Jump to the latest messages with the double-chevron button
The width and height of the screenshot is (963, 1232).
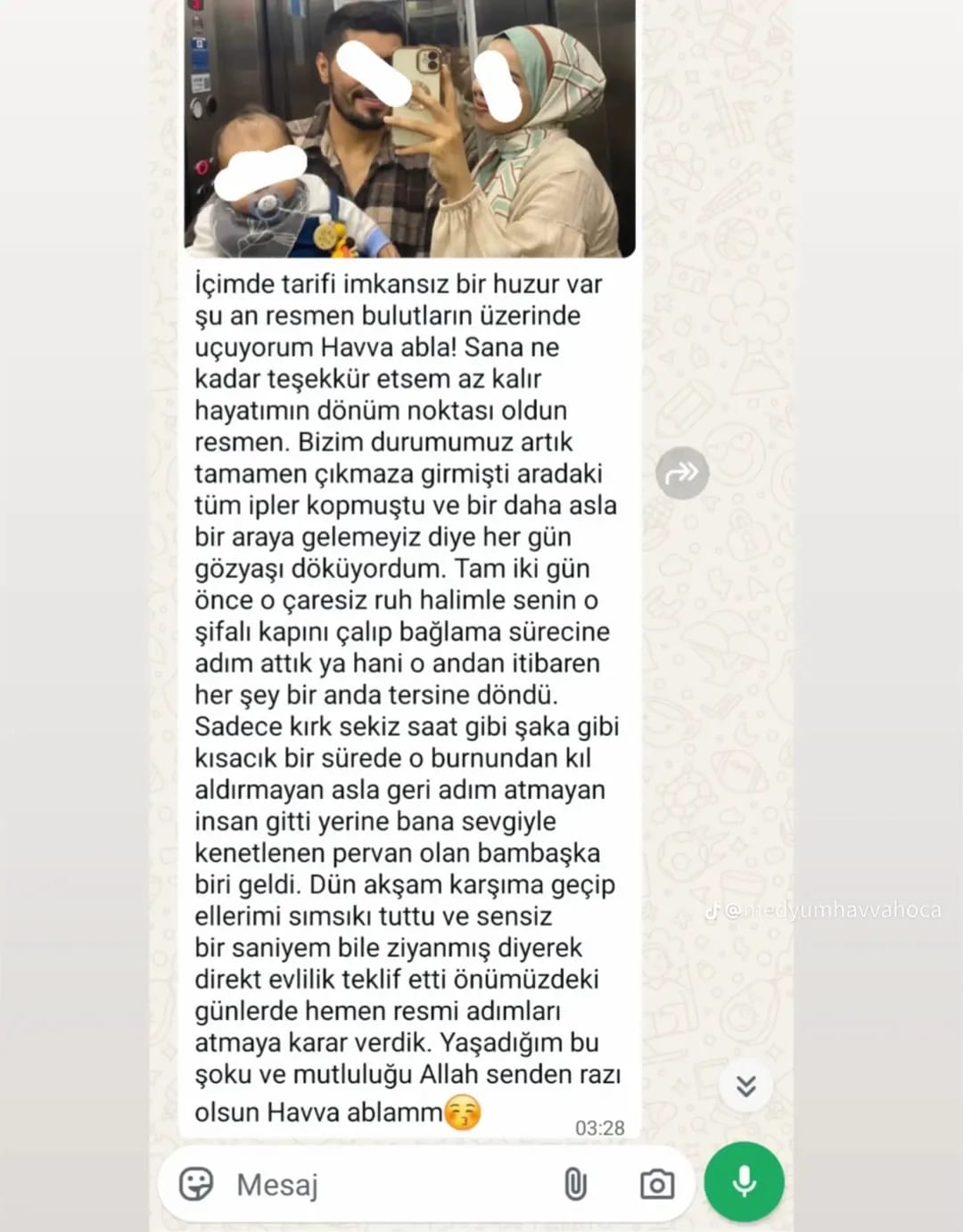point(746,1085)
